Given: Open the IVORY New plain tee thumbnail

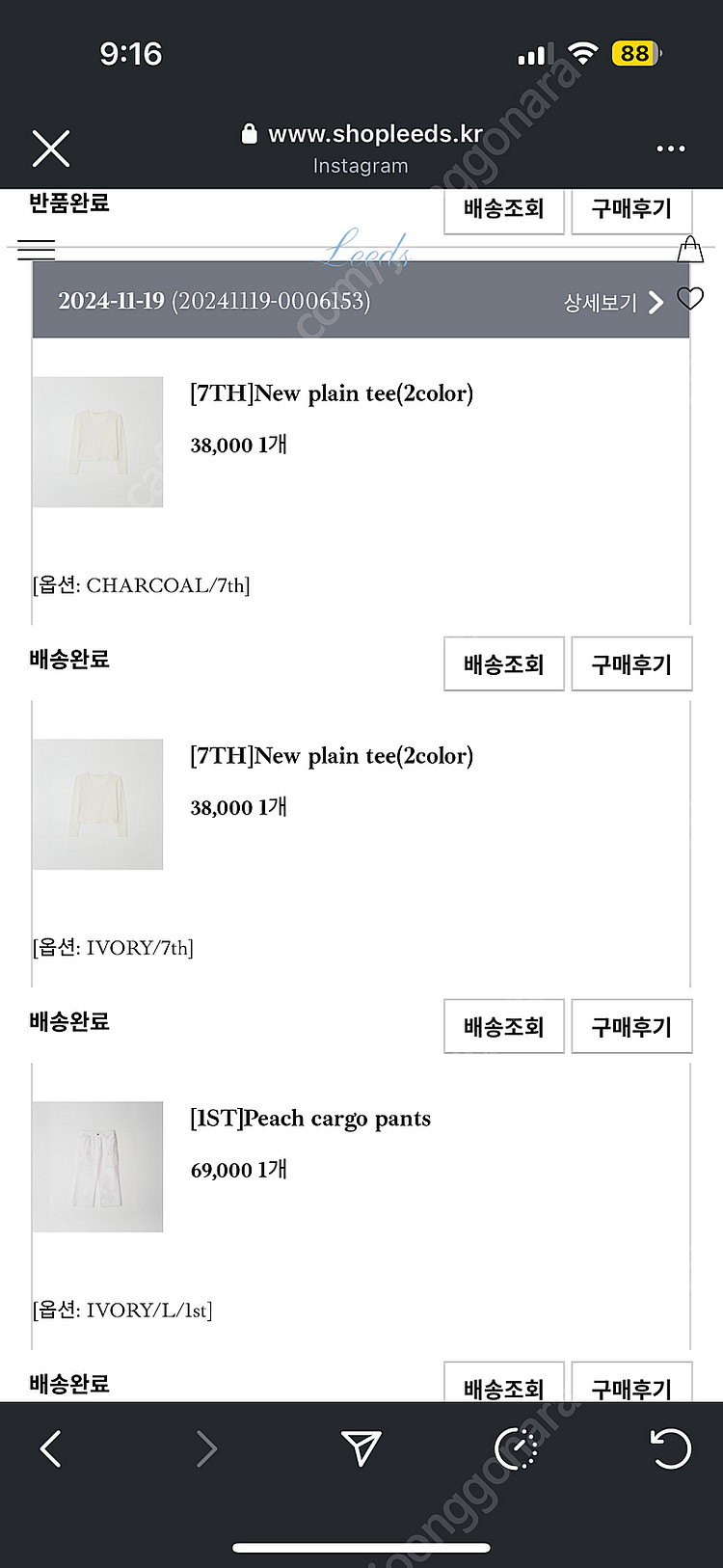Looking at the screenshot, I should pyautogui.click(x=97, y=804).
